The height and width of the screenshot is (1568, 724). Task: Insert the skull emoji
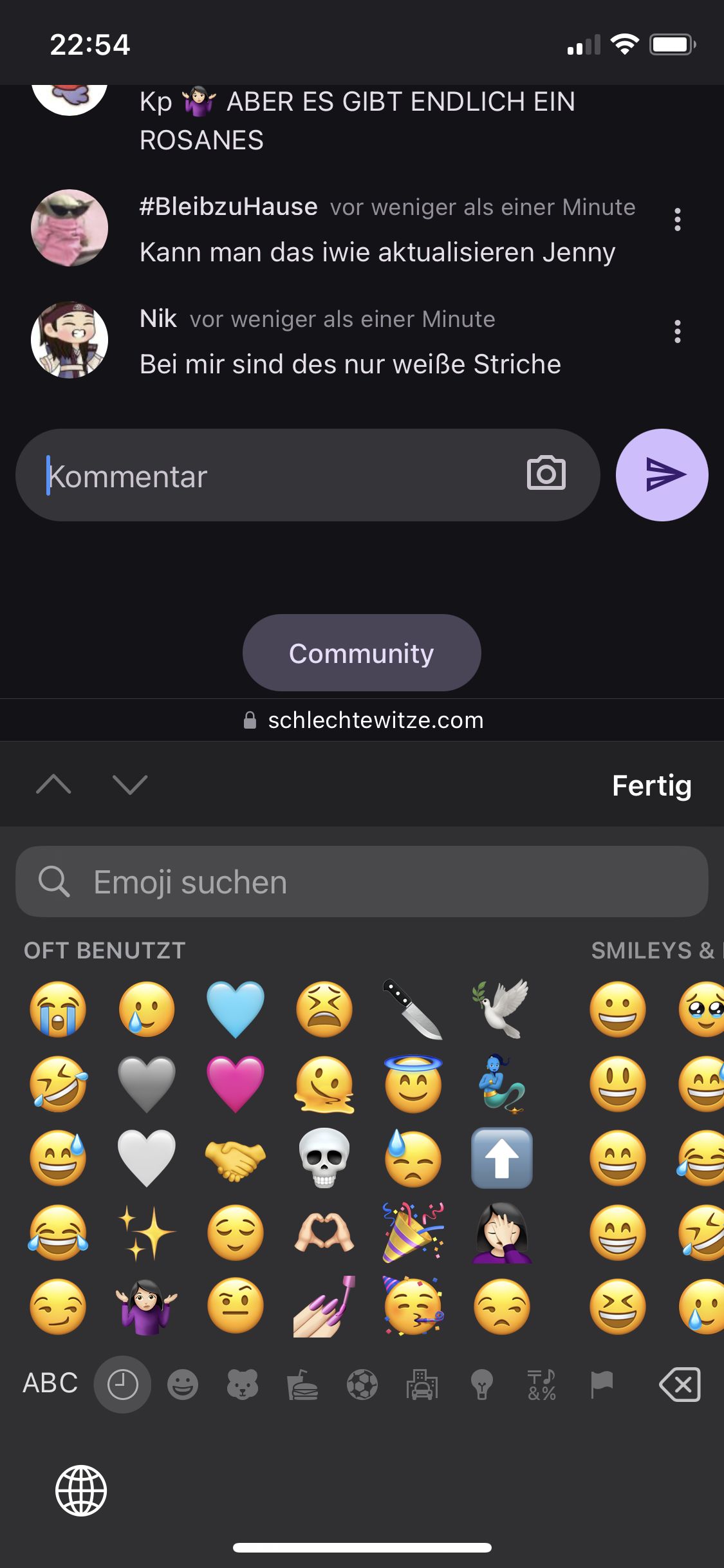[324, 1157]
